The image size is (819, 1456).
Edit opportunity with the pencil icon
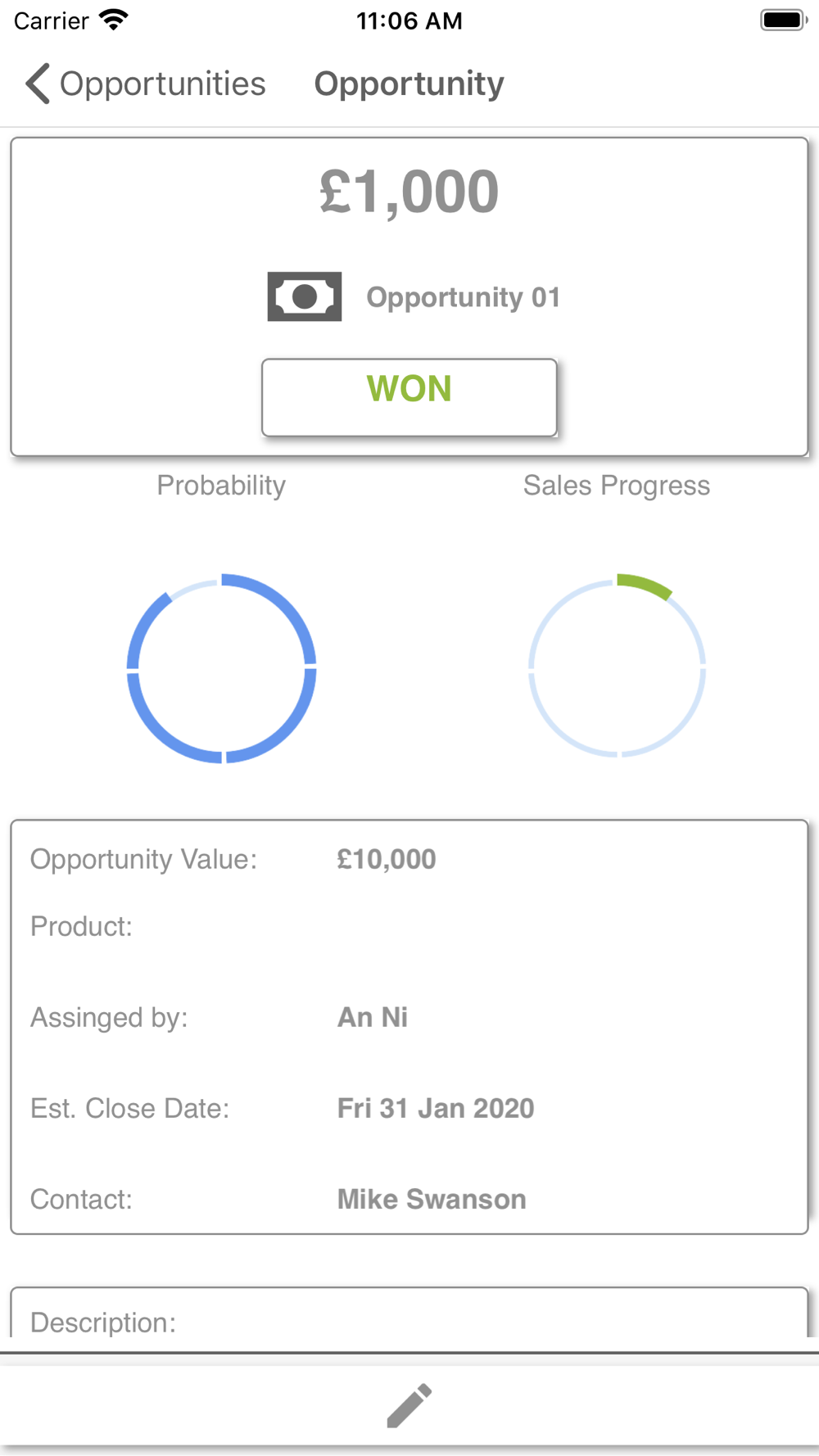pos(409,1405)
